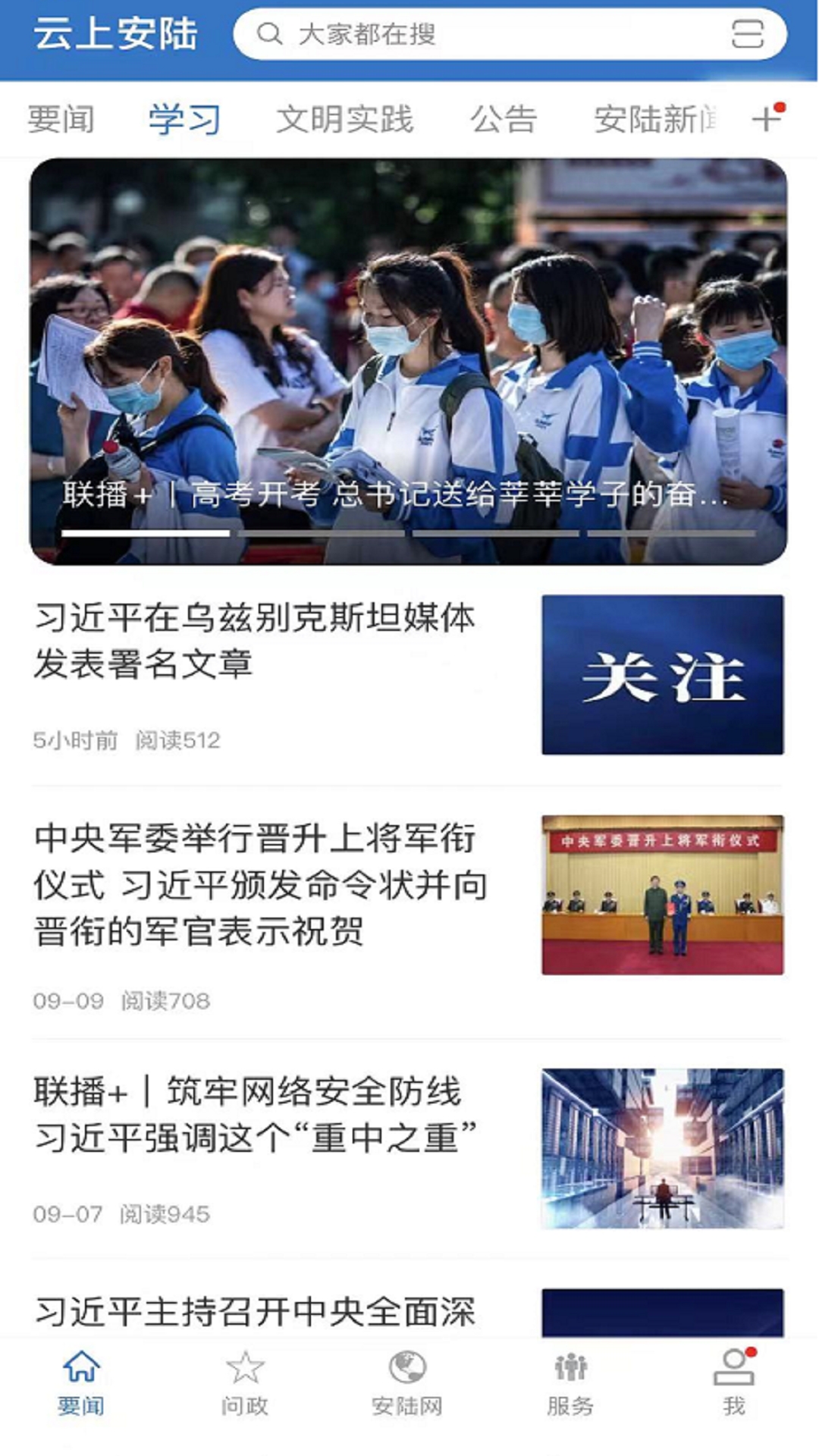This screenshot has height=1456, width=819.
Task: Switch to the 文明实践 tab
Action: pos(345,119)
